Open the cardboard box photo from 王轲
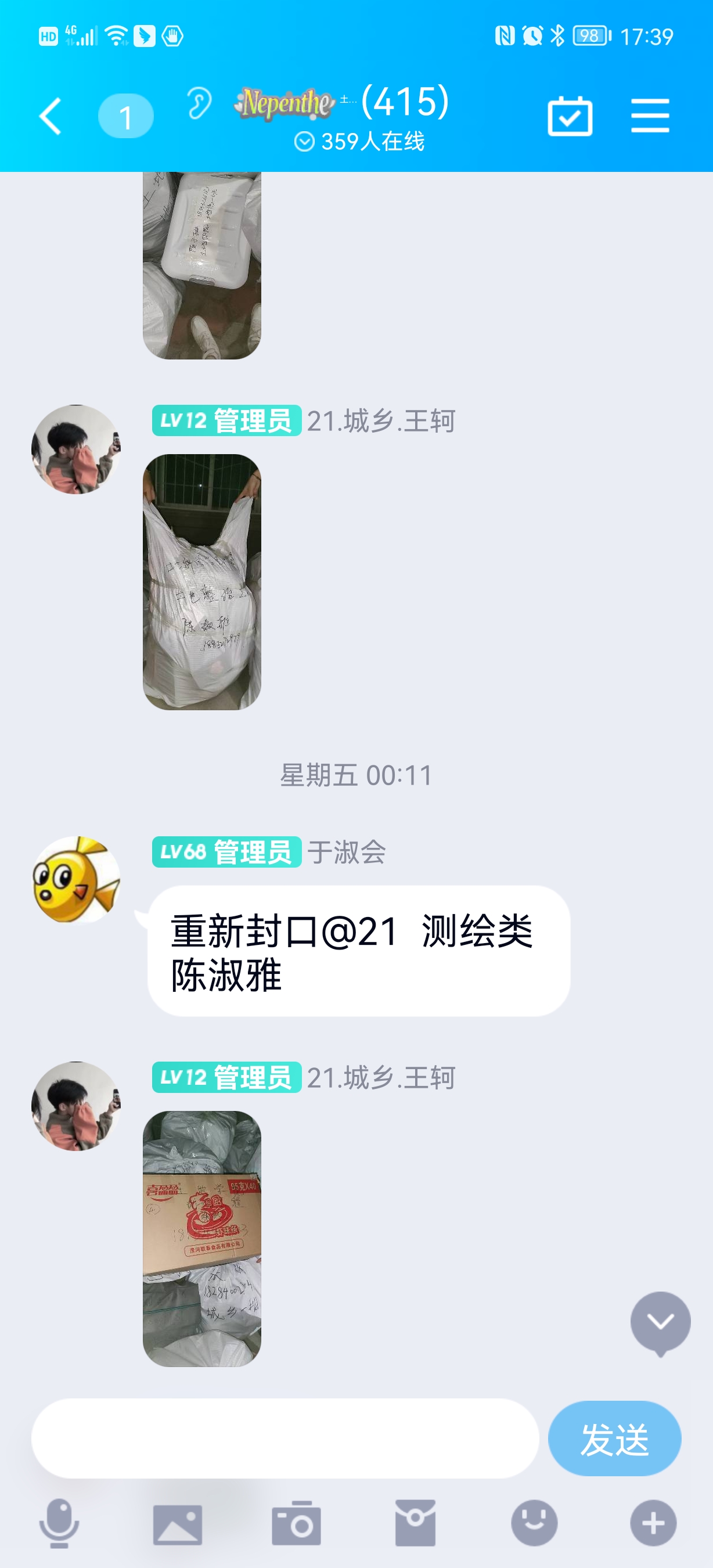Image resolution: width=713 pixels, height=1568 pixels. click(x=202, y=1238)
